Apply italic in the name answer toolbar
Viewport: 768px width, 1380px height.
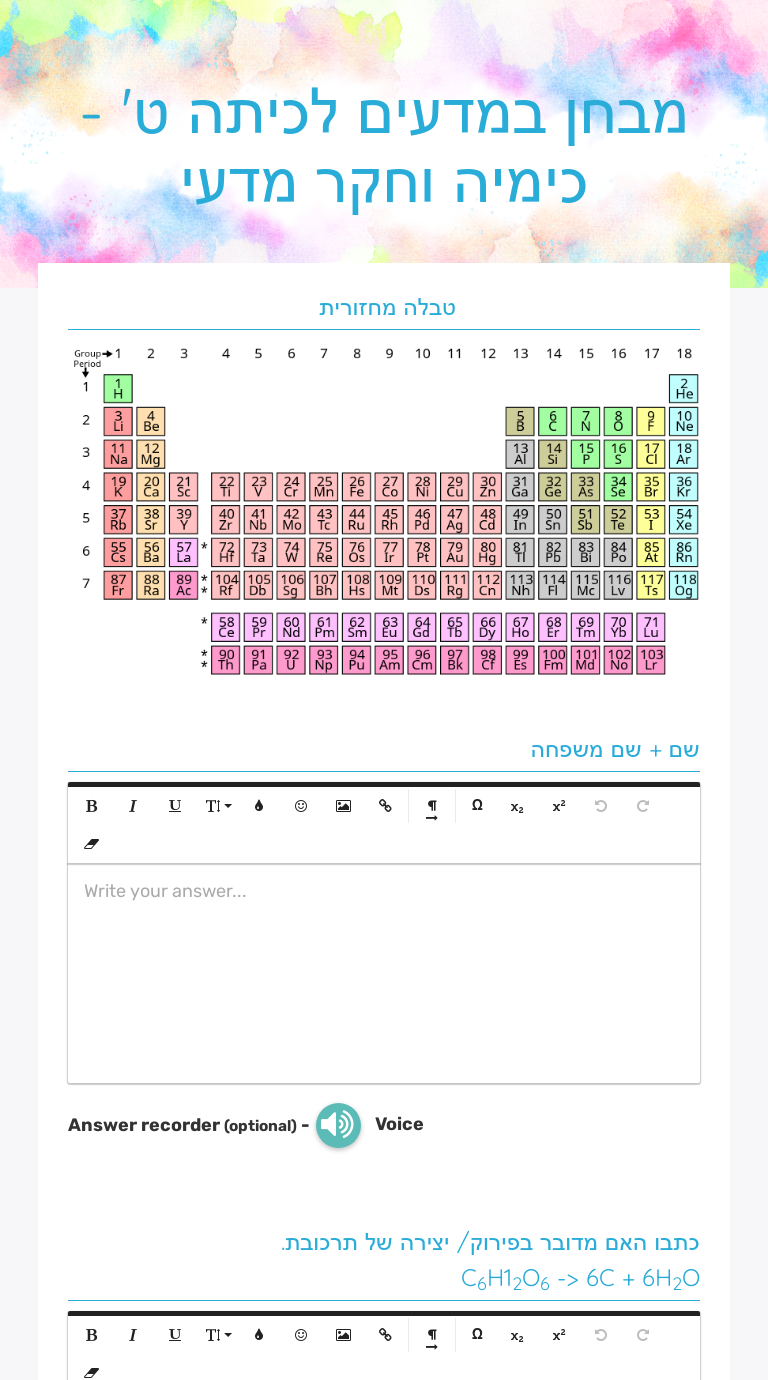(x=132, y=806)
